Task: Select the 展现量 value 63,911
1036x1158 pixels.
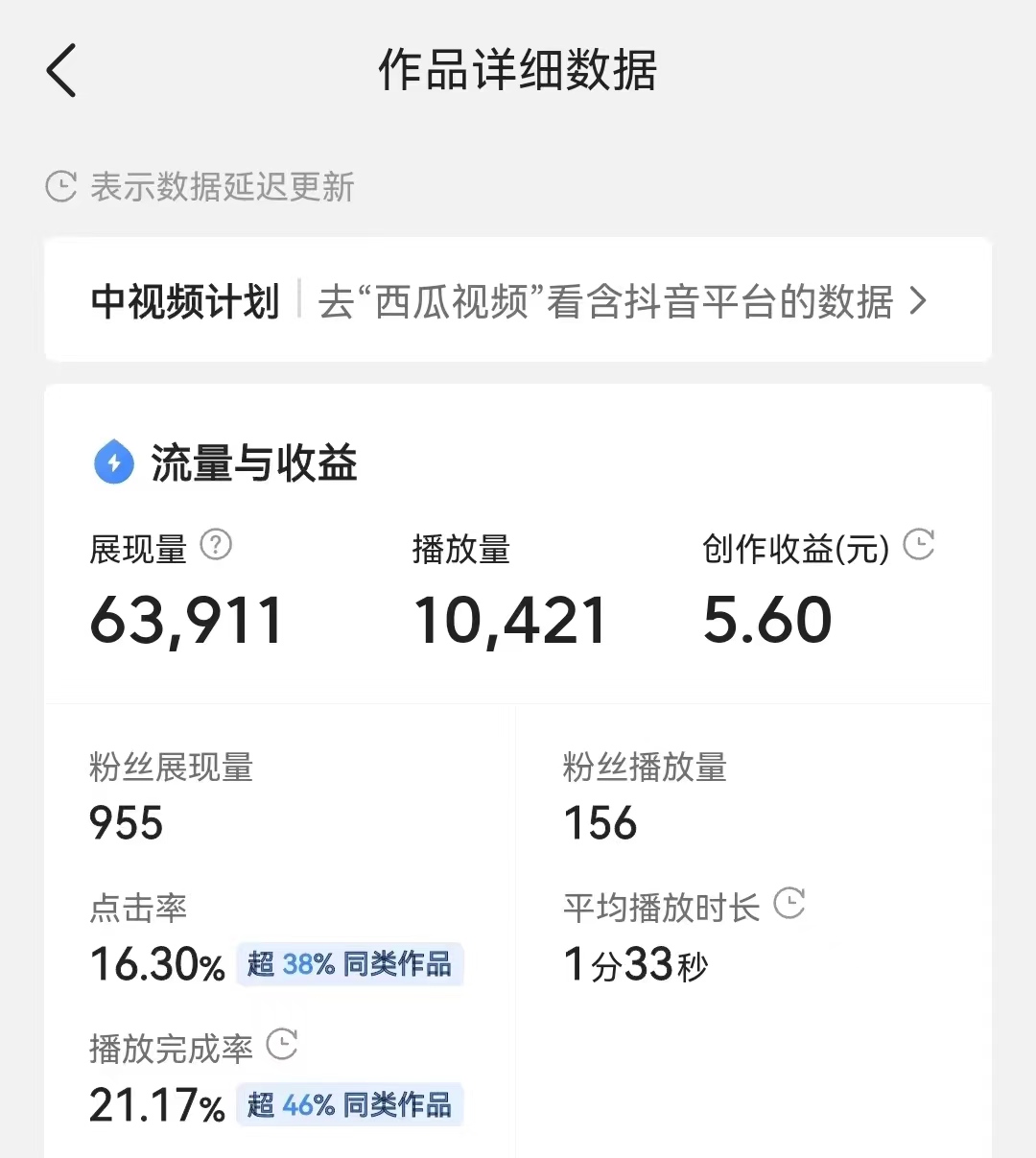Action: 185,619
